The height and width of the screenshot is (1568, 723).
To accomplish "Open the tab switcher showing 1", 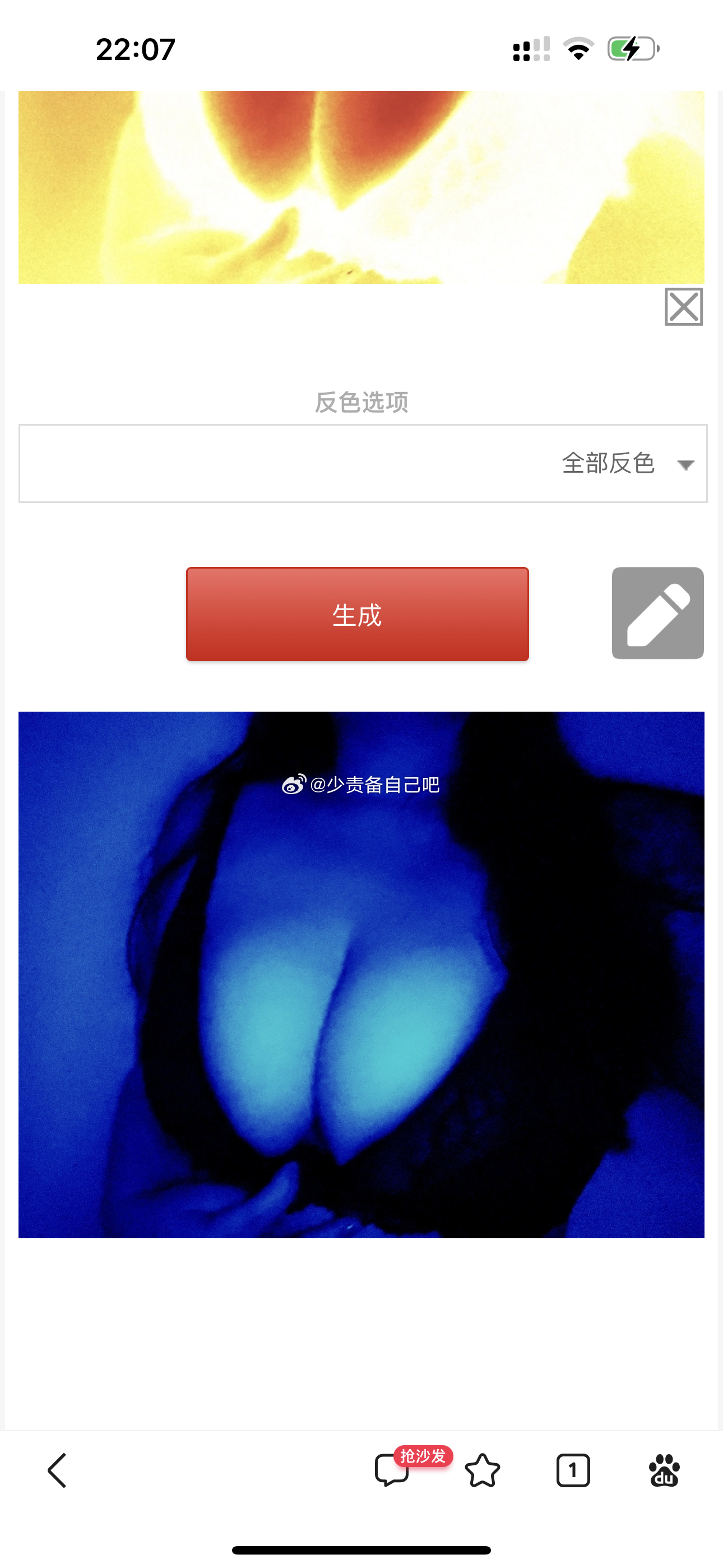I will (x=573, y=1470).
